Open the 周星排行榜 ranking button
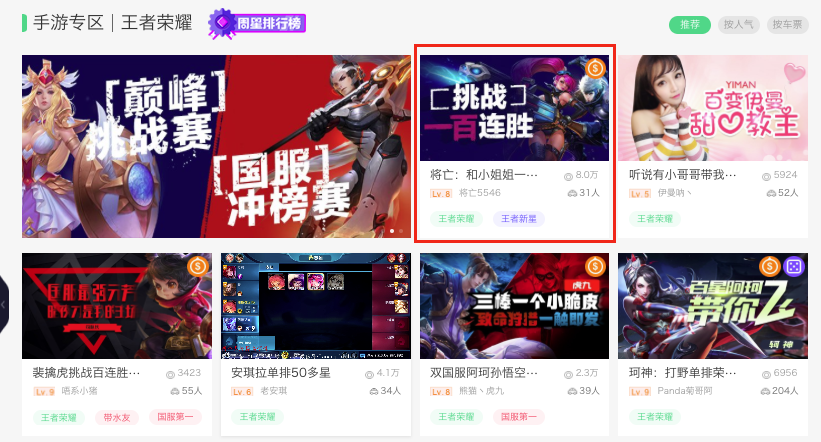The image size is (821, 442). coord(257,23)
